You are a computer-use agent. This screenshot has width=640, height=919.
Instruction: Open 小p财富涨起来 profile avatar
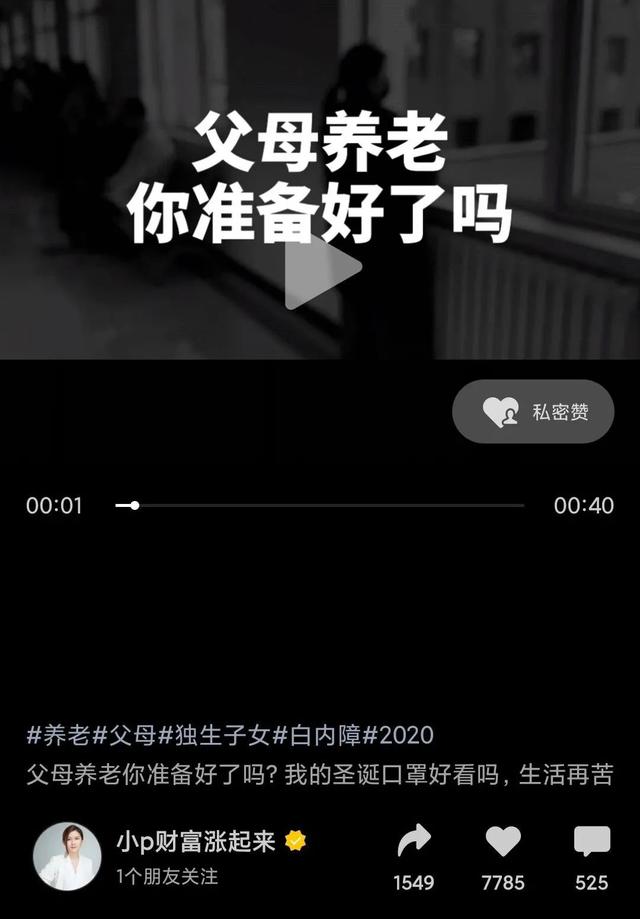coord(67,857)
